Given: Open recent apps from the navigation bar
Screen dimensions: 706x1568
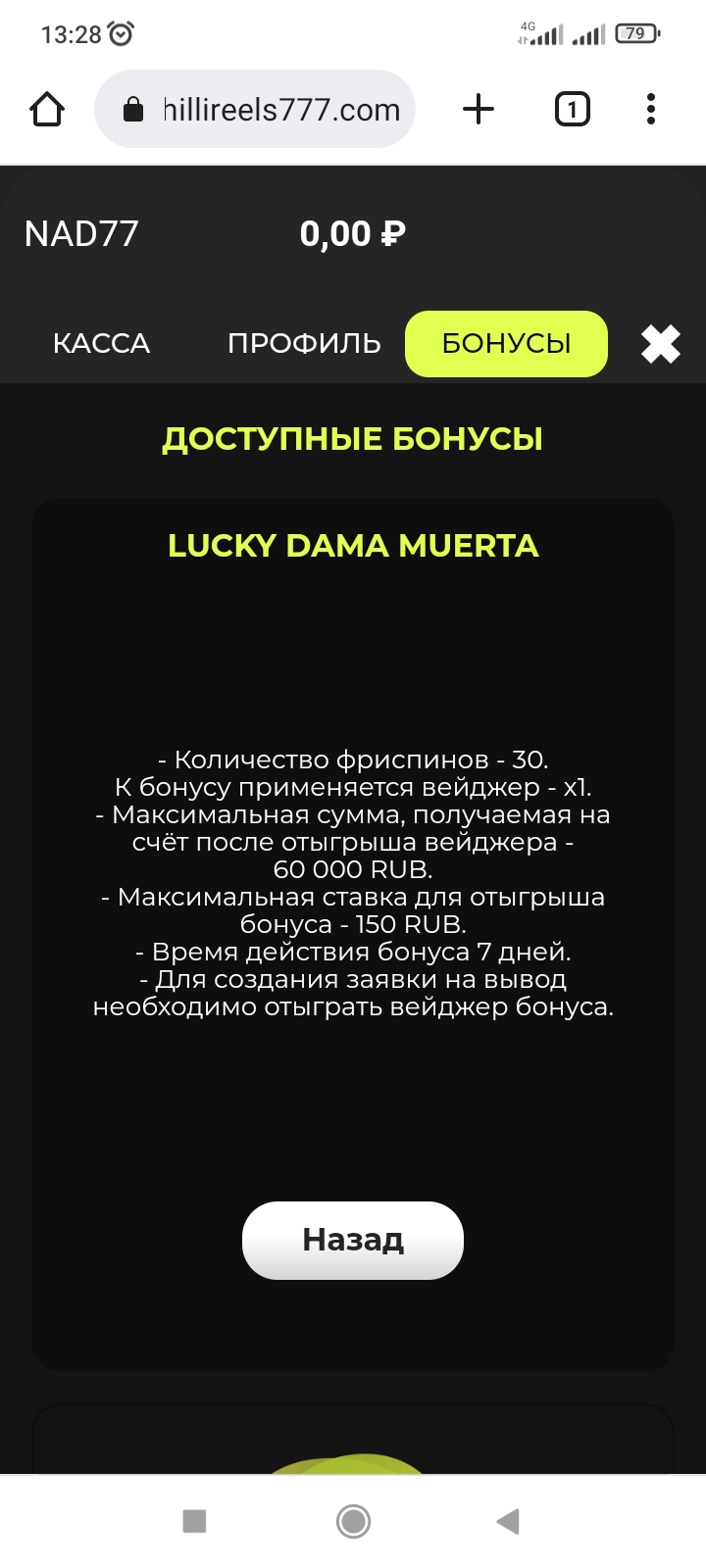Looking at the screenshot, I should (x=195, y=1521).
